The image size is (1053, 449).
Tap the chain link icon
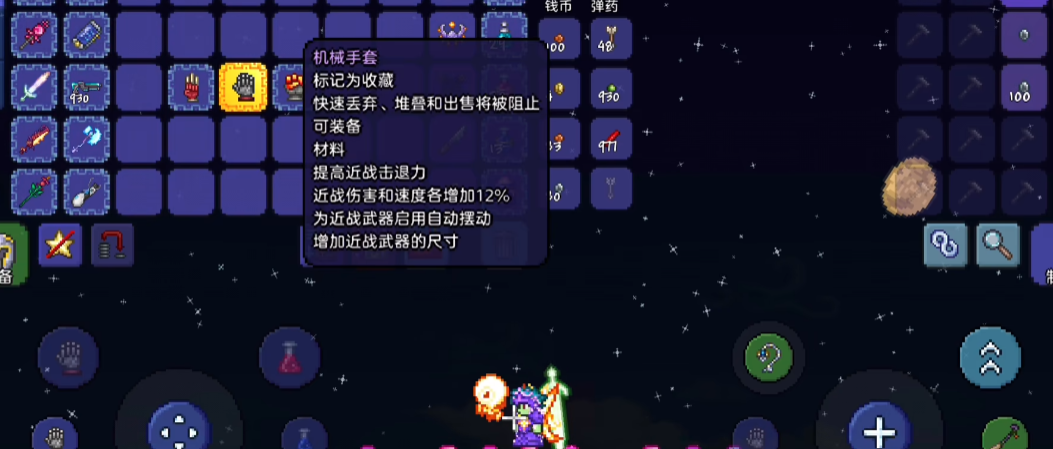tap(945, 244)
